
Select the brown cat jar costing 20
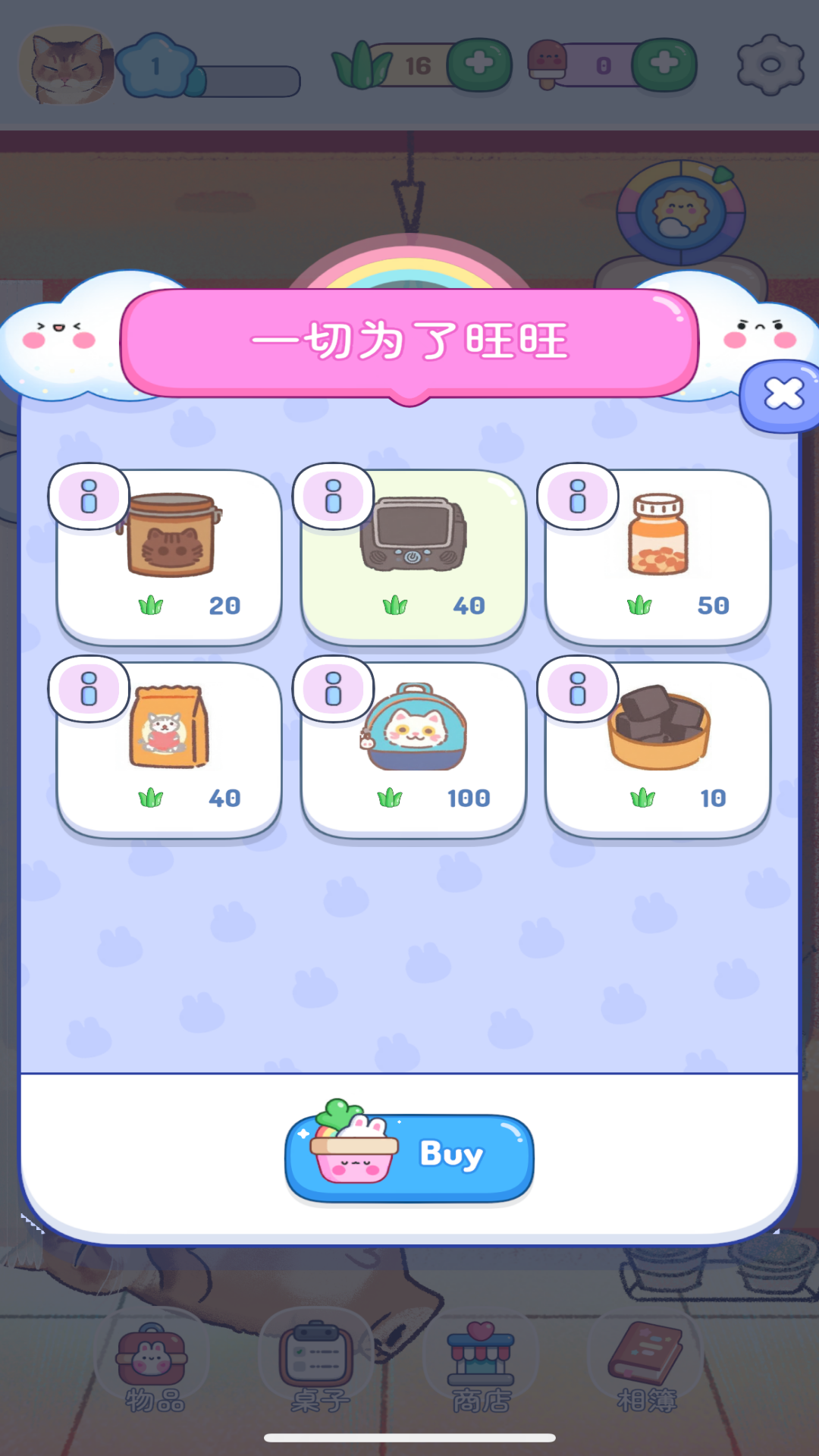click(170, 557)
